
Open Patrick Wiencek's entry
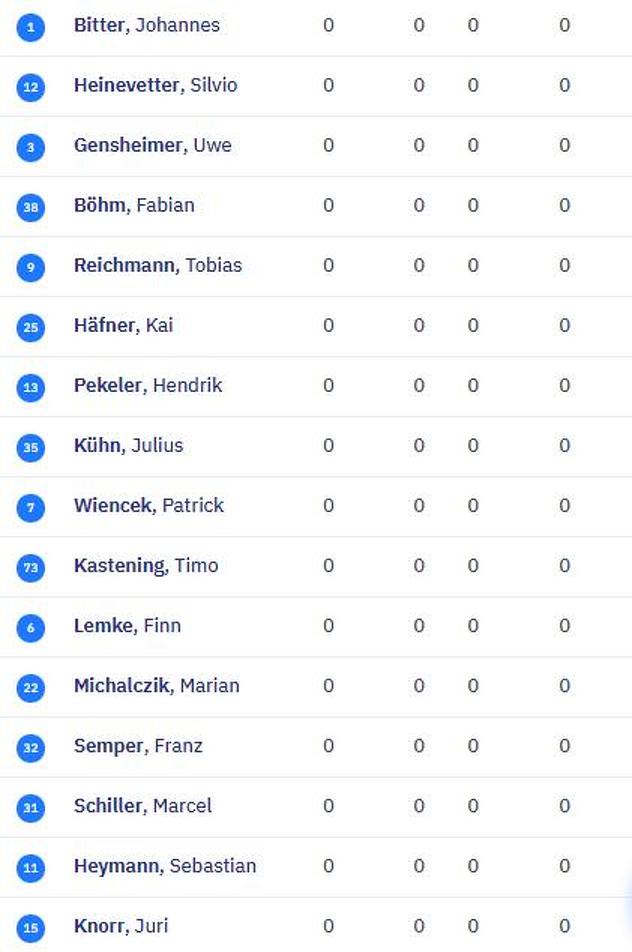point(149,506)
